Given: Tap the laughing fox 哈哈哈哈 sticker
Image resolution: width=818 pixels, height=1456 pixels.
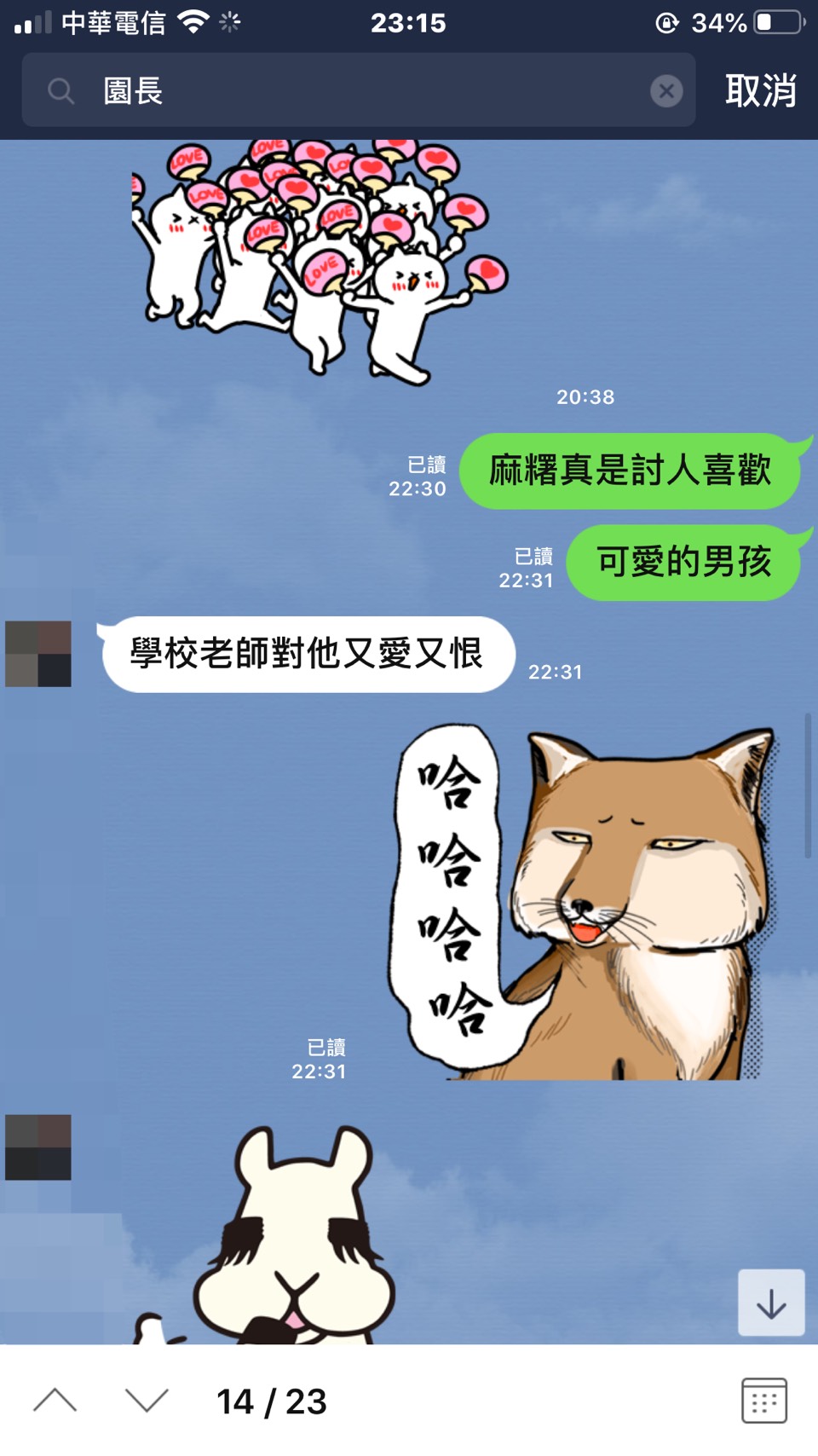Looking at the screenshot, I should coord(584,902).
